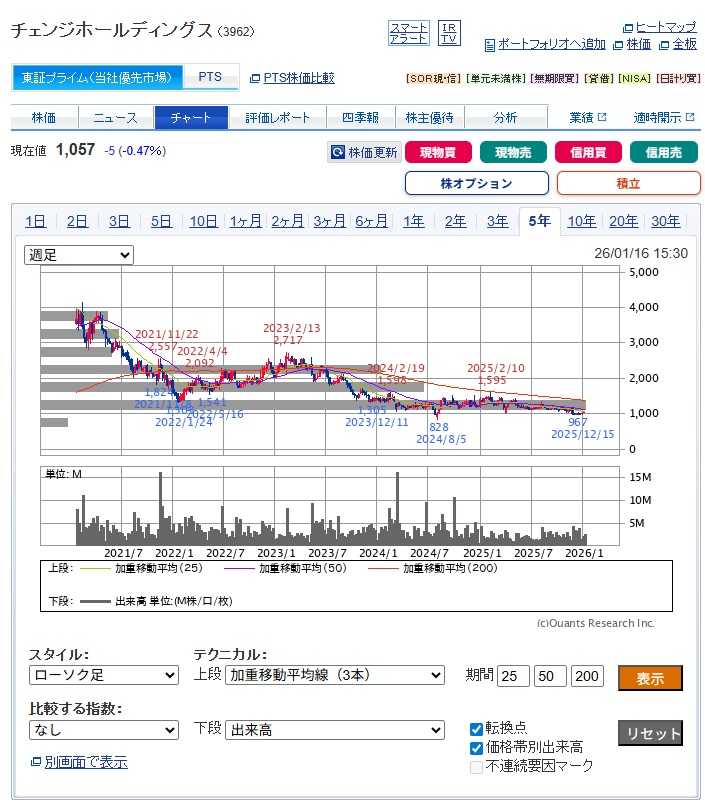Add stock via ポートフォリオへ追加
This screenshot has width=705, height=801.
pyautogui.click(x=544, y=44)
